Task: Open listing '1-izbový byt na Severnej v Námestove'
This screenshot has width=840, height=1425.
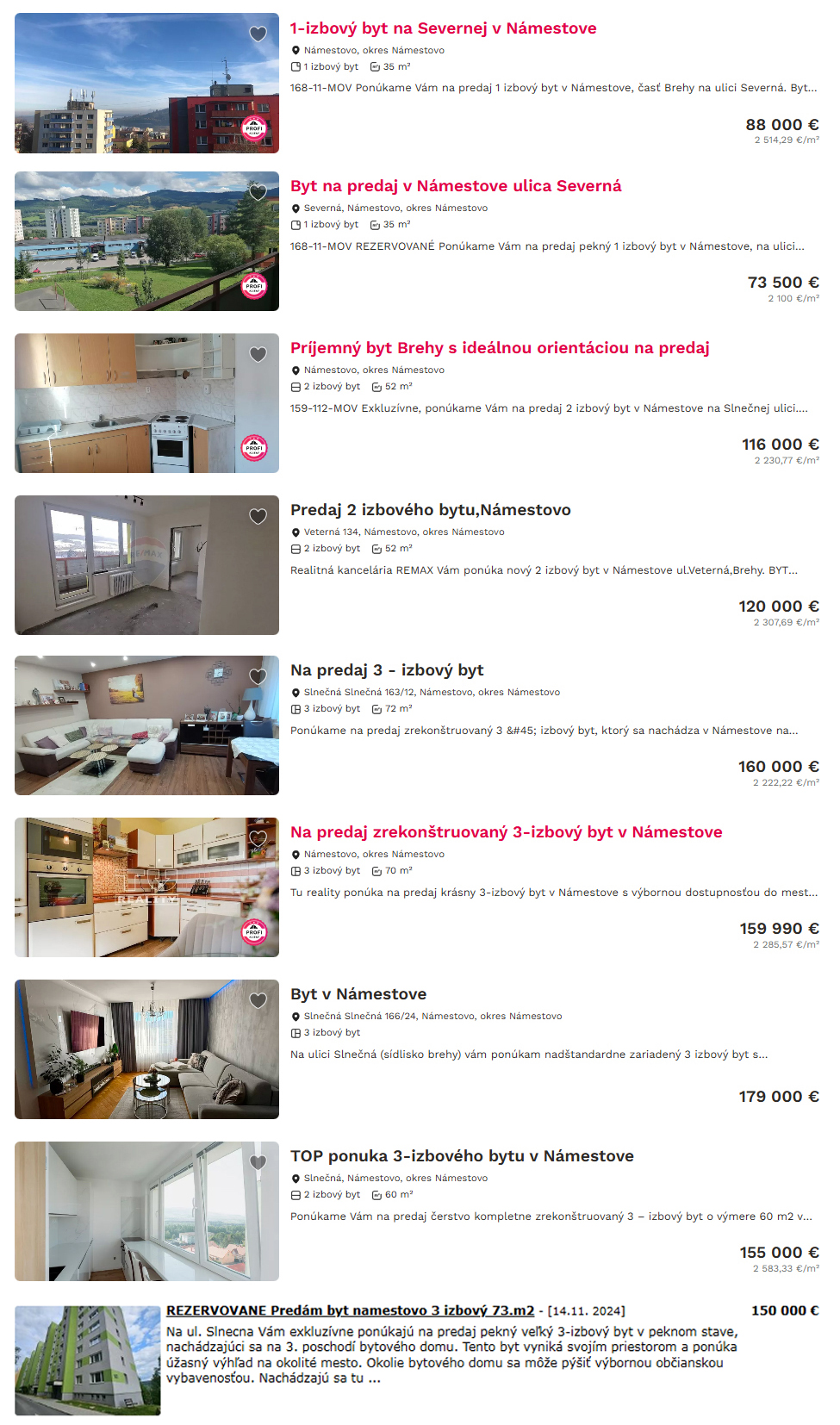Action: [x=443, y=28]
